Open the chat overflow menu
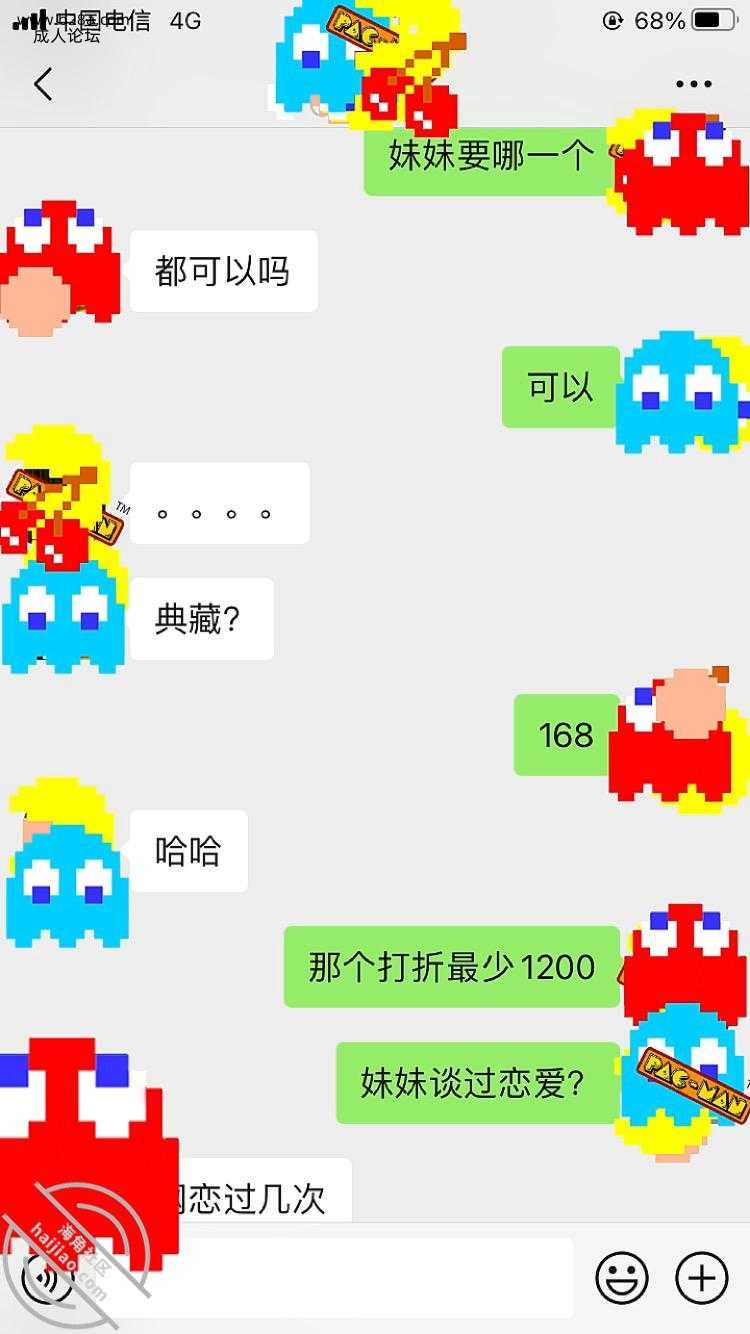Screen dimensions: 750x1334 693,85
